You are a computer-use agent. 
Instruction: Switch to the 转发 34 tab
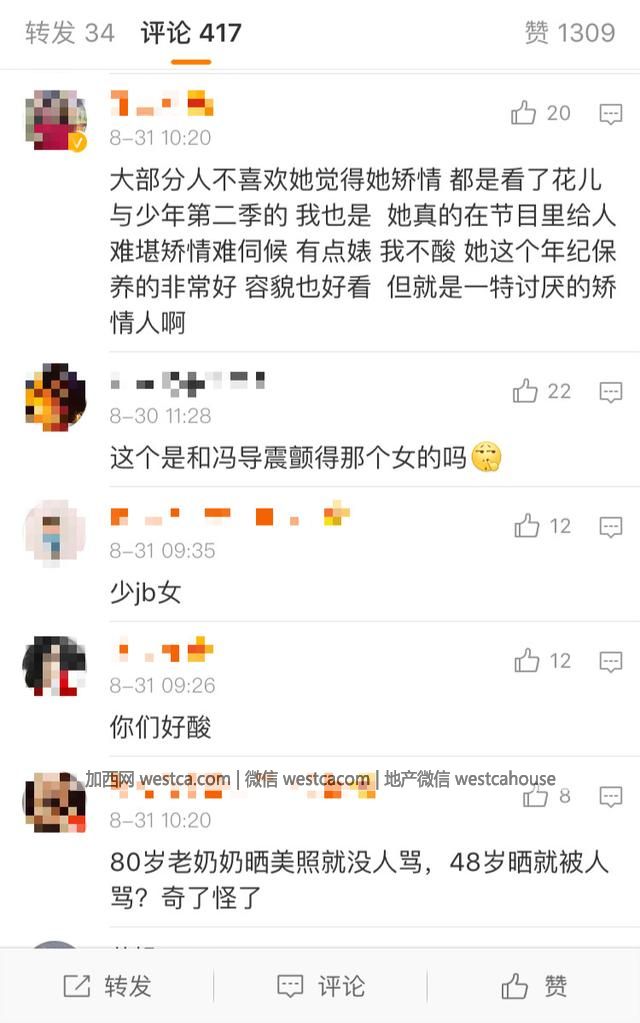coord(70,33)
